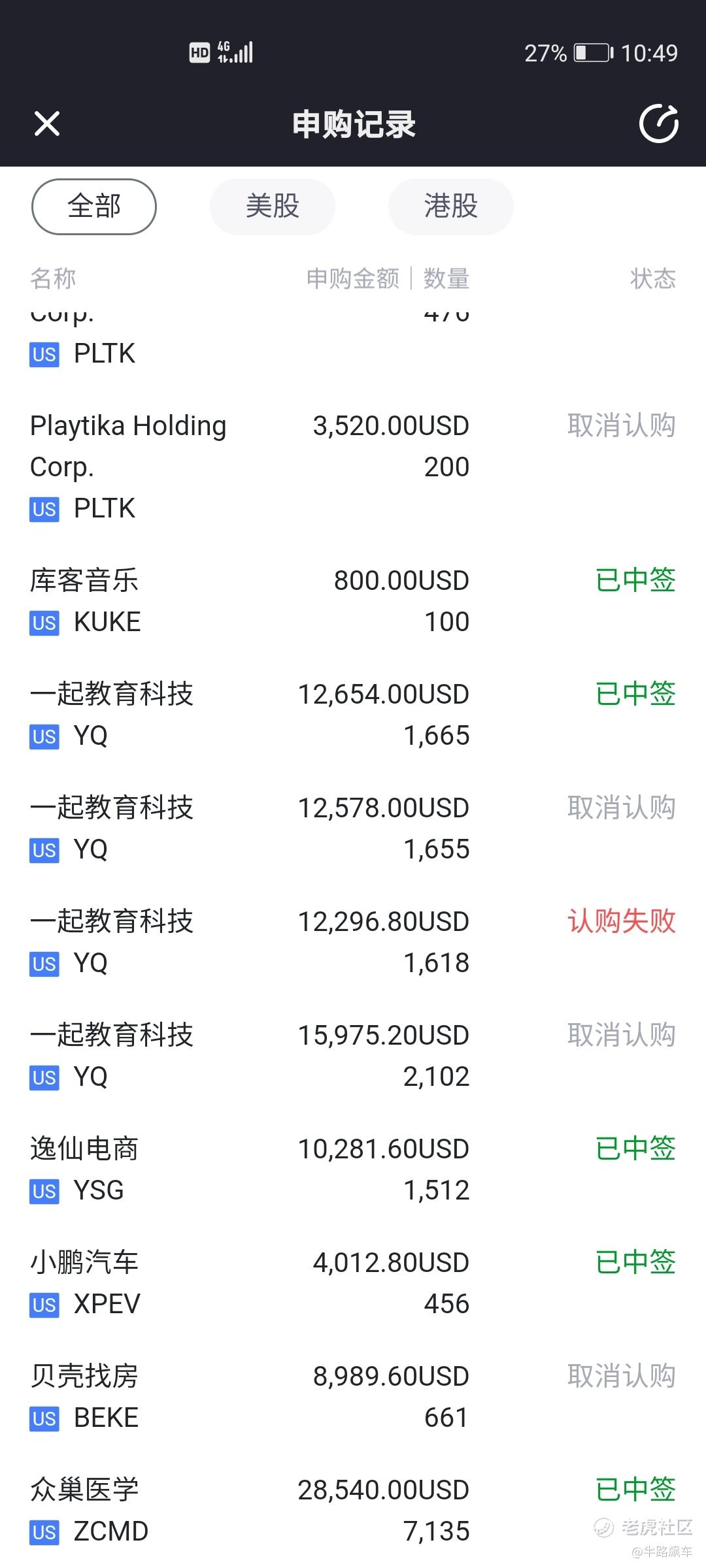This screenshot has width=706, height=1568.
Task: Tap the refresh icon in header
Action: tap(658, 123)
